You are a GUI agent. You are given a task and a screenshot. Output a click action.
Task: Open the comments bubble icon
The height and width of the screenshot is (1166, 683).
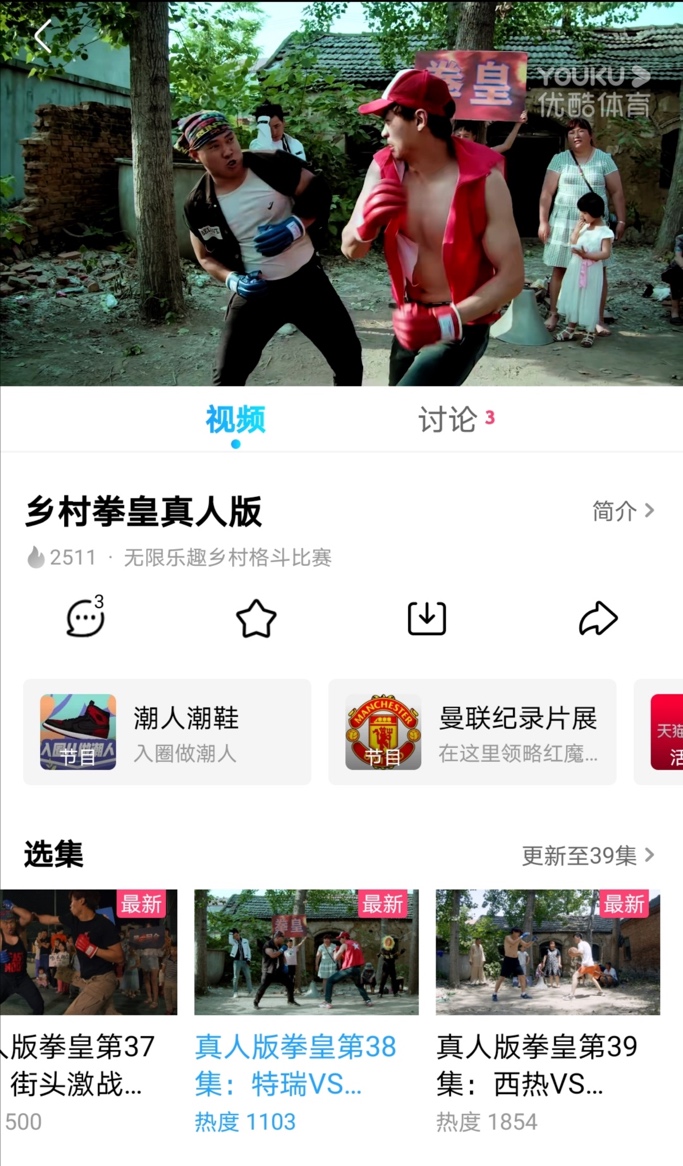pyautogui.click(x=86, y=616)
